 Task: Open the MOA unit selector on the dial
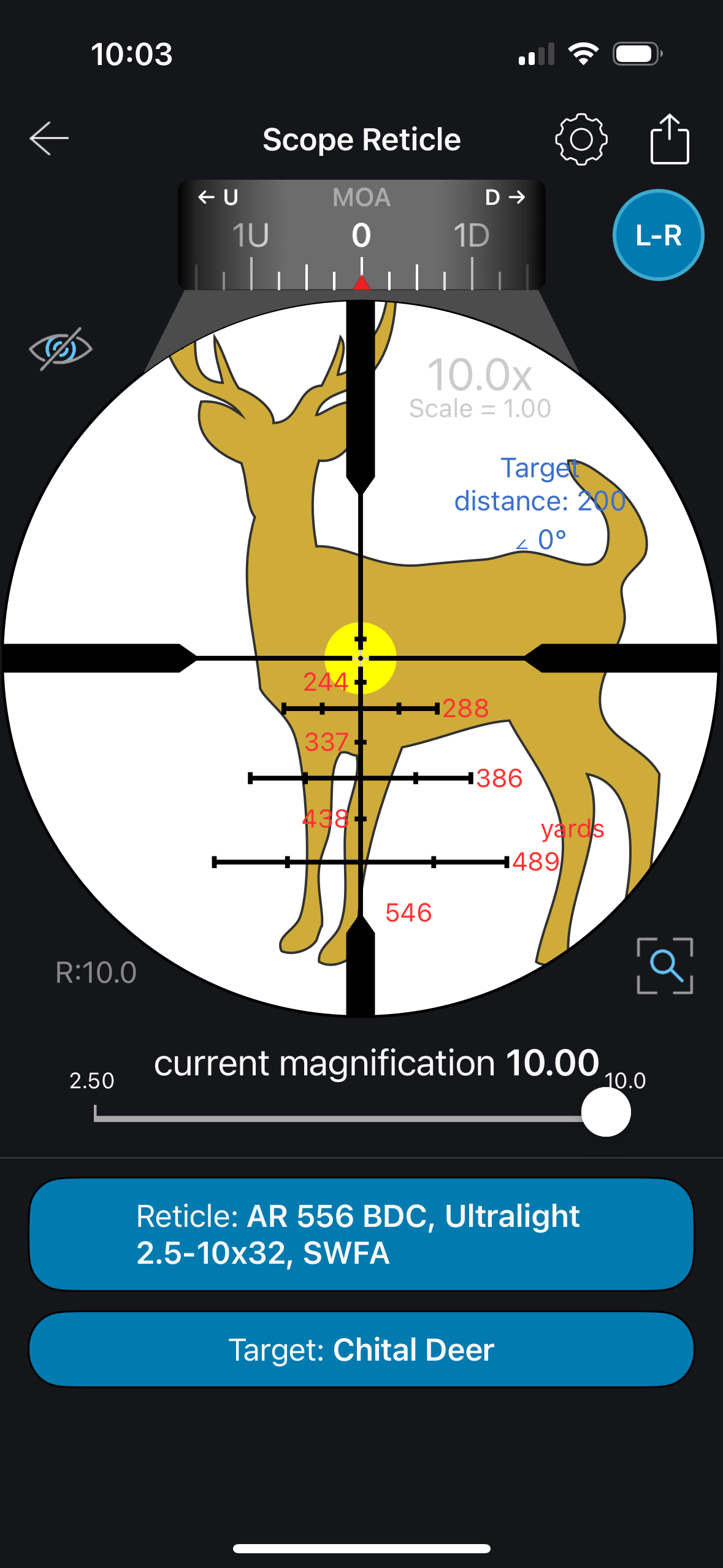pyautogui.click(x=361, y=197)
